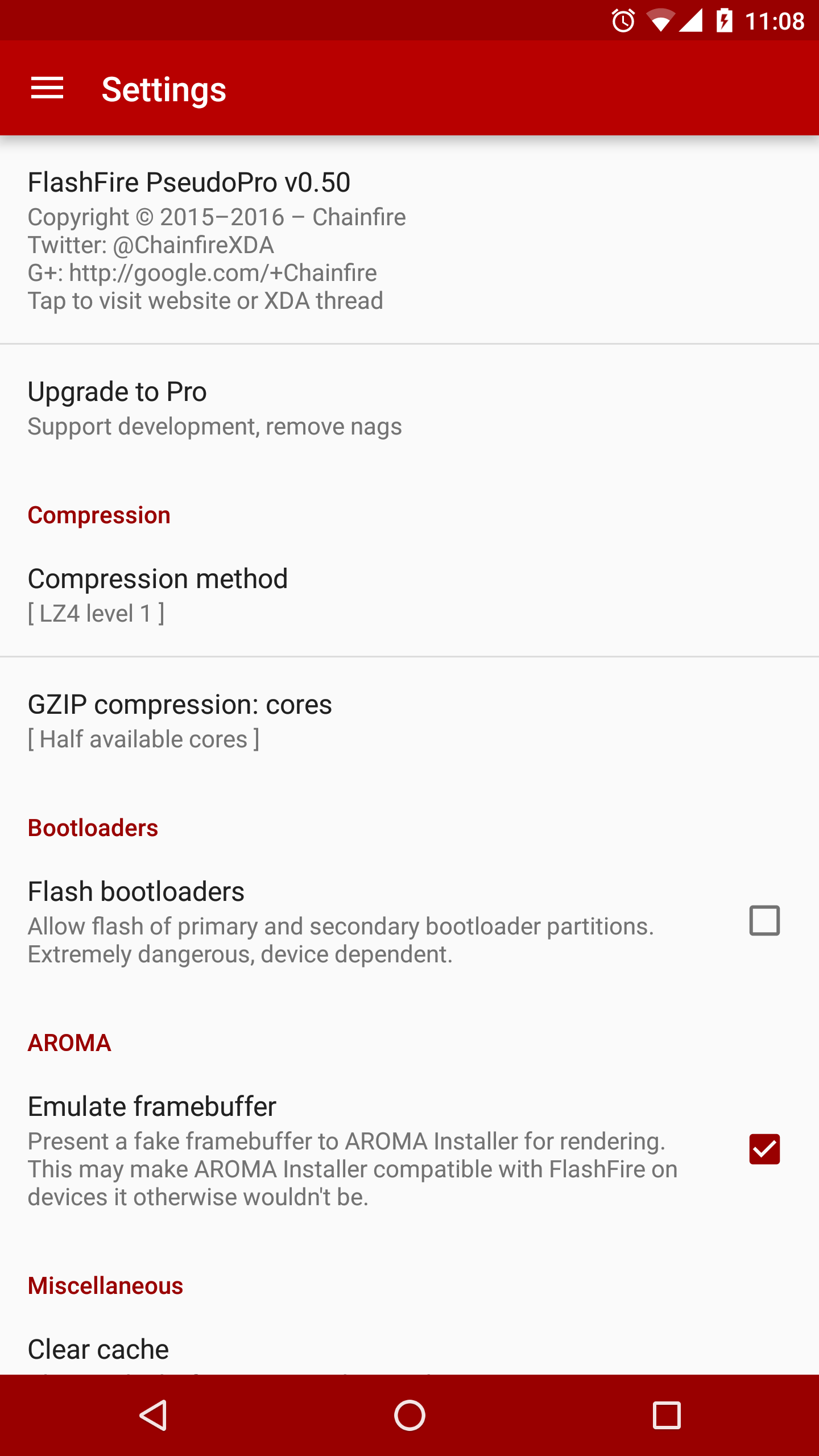Screen dimensions: 819x1456
Task: Tap the Wi-Fi status icon
Action: click(661, 20)
